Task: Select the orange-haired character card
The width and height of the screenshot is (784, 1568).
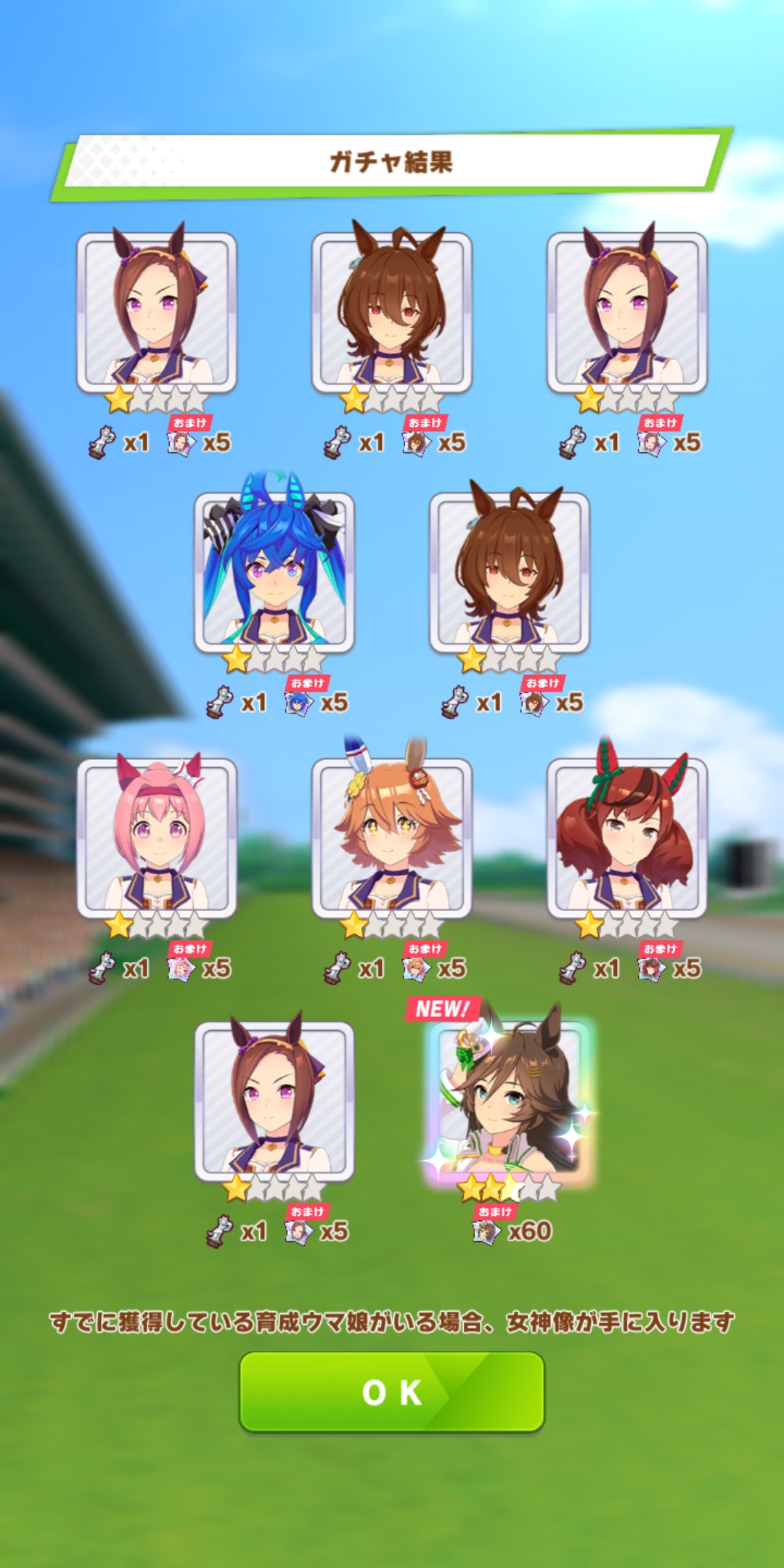Action: tap(392, 837)
